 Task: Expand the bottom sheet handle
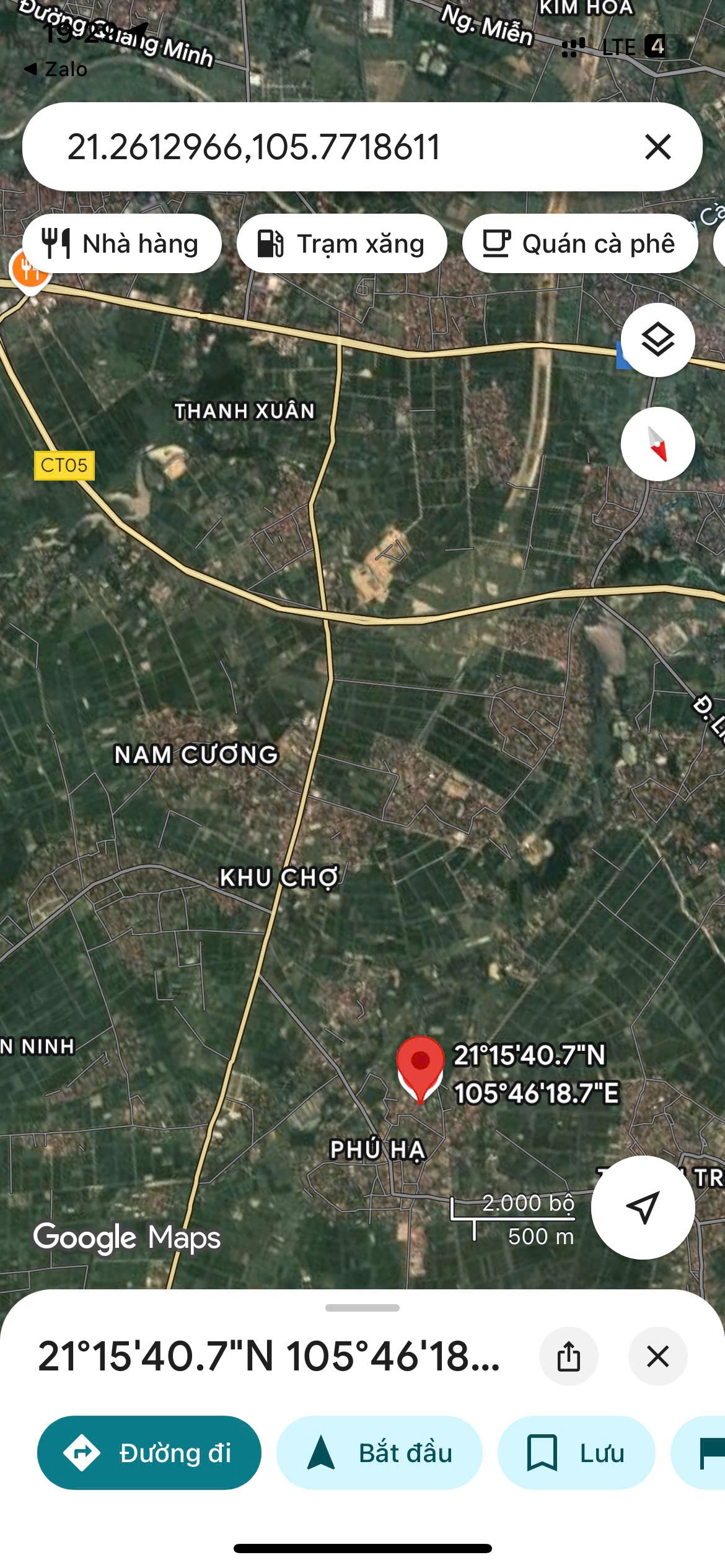(362, 1308)
